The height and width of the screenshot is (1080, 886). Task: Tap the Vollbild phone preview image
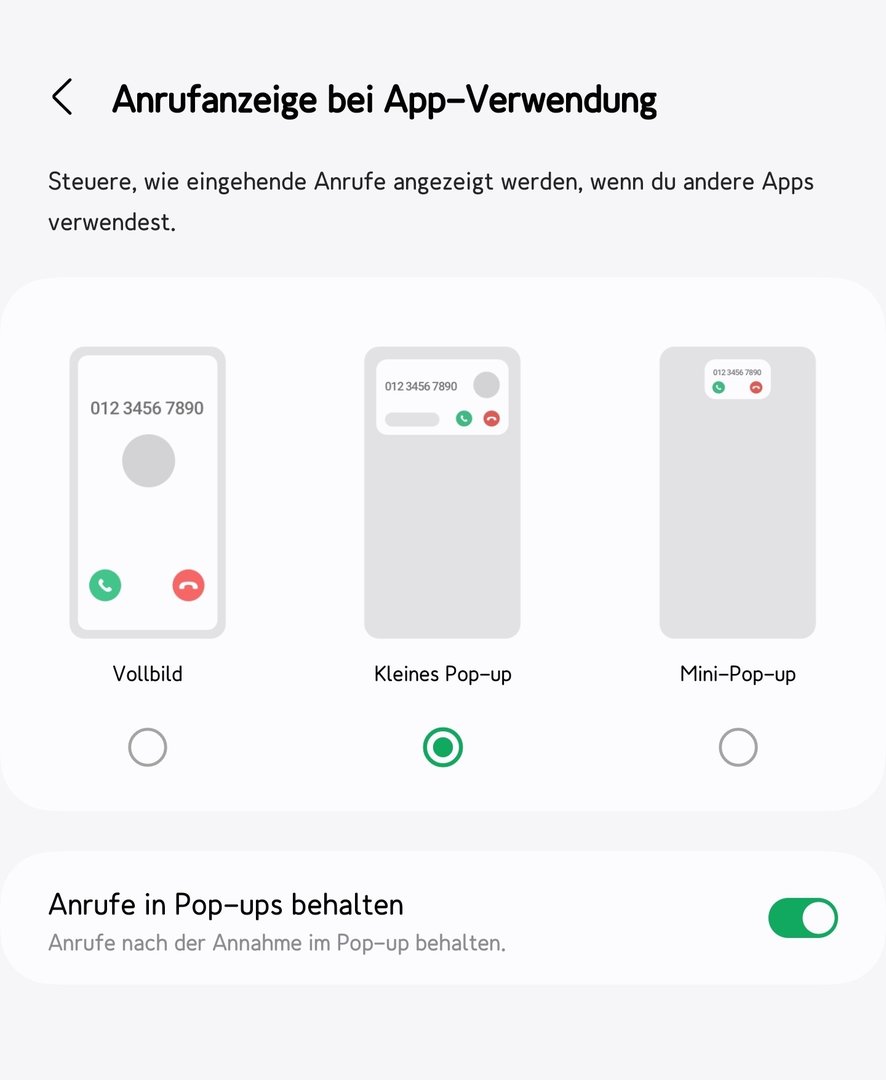pyautogui.click(x=147, y=492)
